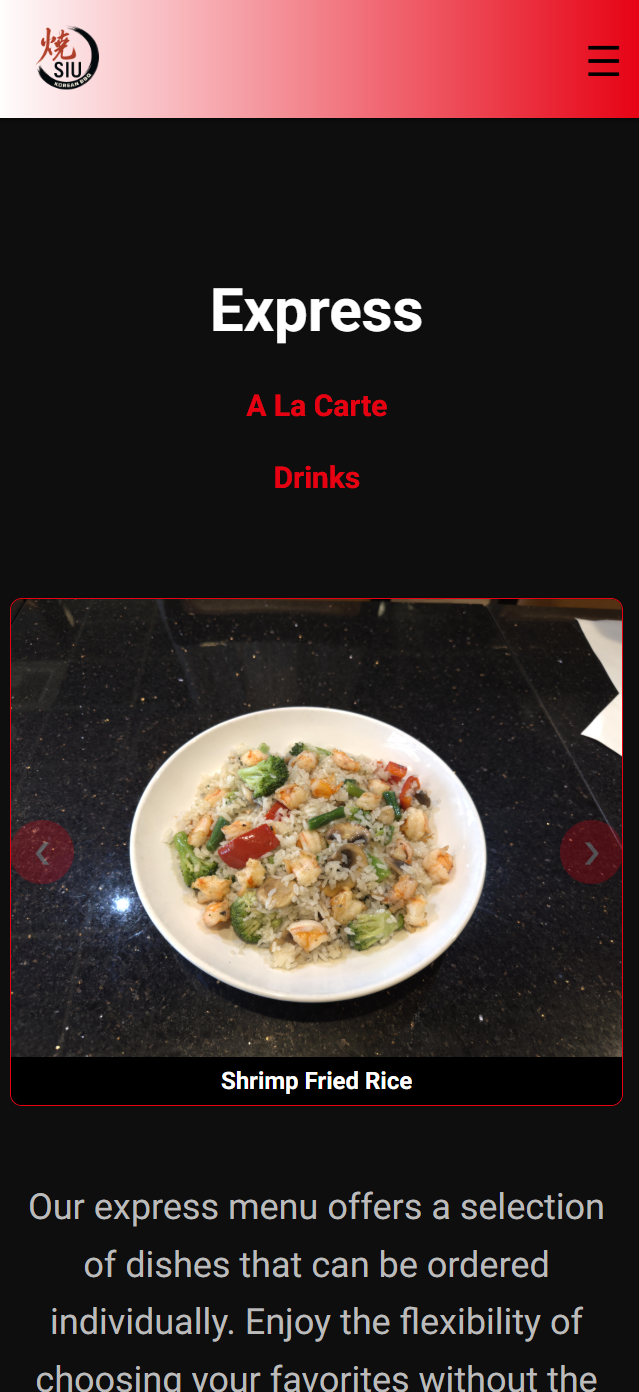Show the previous carousel dish photo
This screenshot has height=1392, width=639.
click(x=43, y=852)
